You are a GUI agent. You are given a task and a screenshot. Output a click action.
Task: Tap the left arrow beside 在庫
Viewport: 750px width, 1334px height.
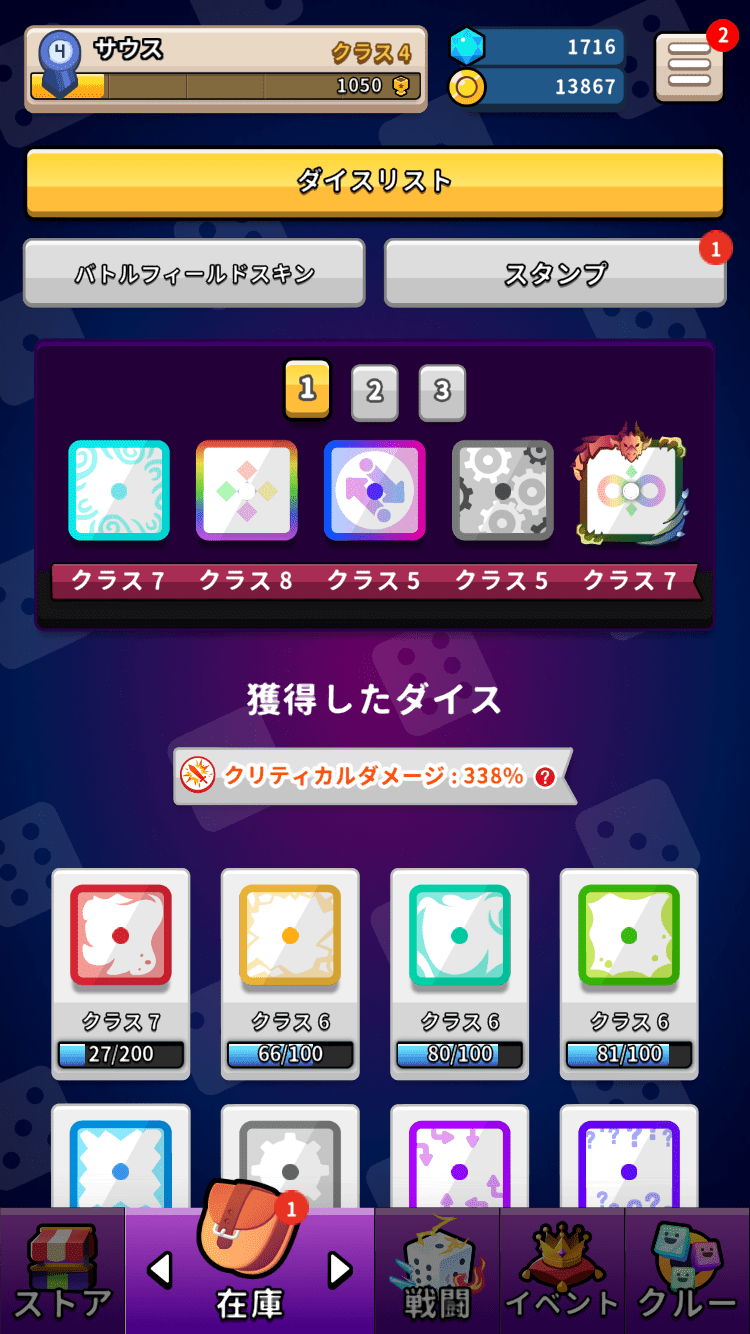[160, 1269]
